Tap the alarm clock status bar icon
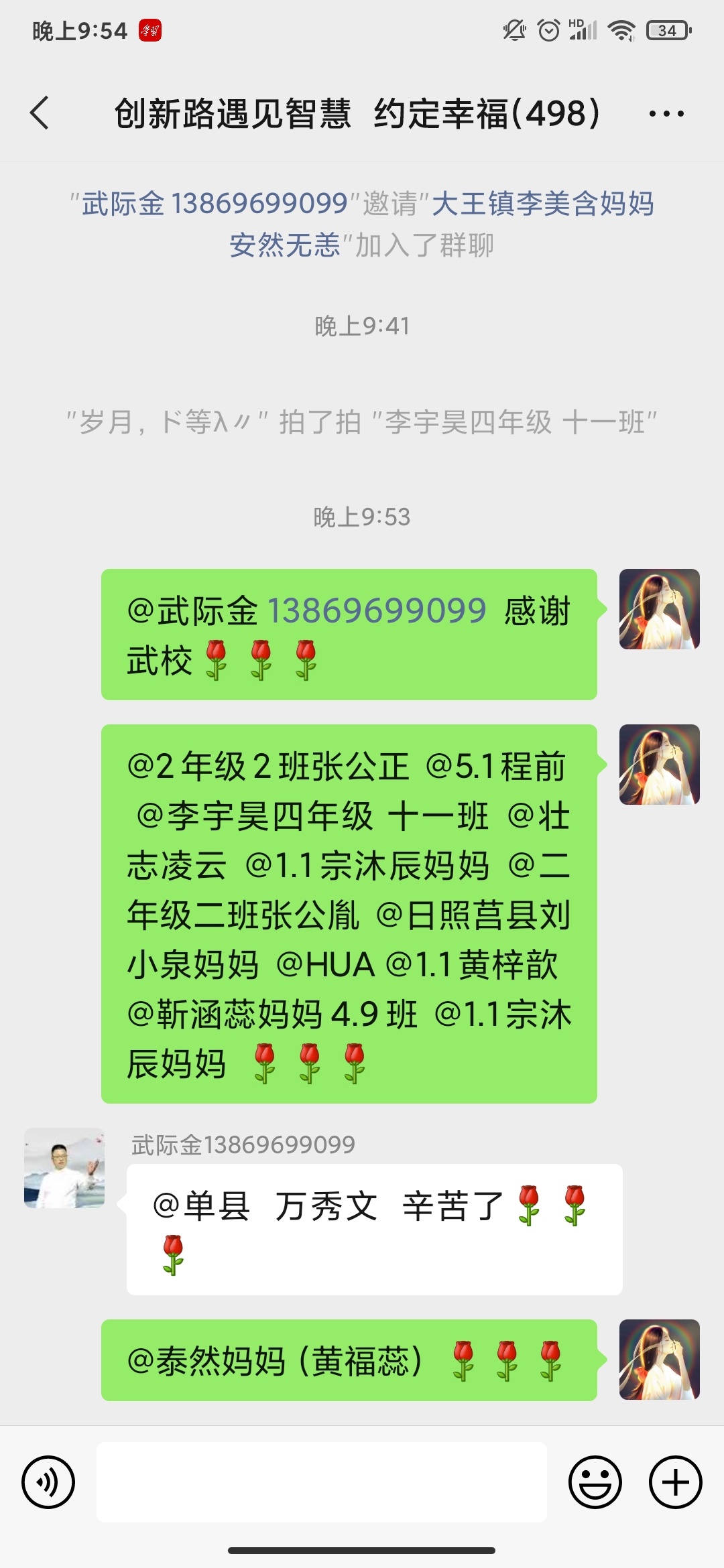This screenshot has width=724, height=1568. pyautogui.click(x=549, y=30)
